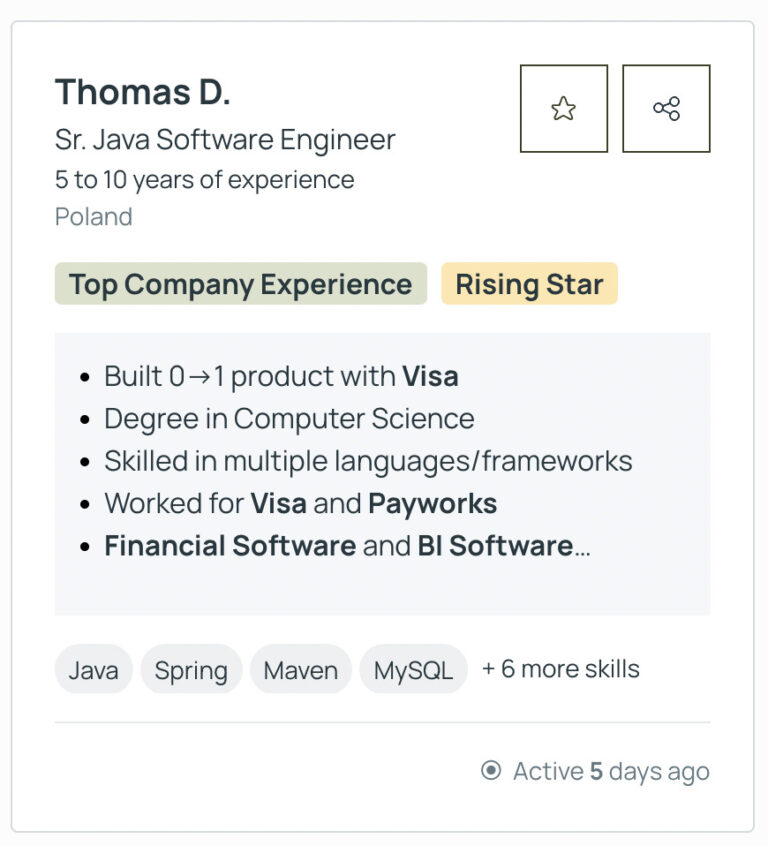Viewport: 768px width, 846px height.
Task: Expand the skills list with 6 more skills
Action: [x=562, y=669]
